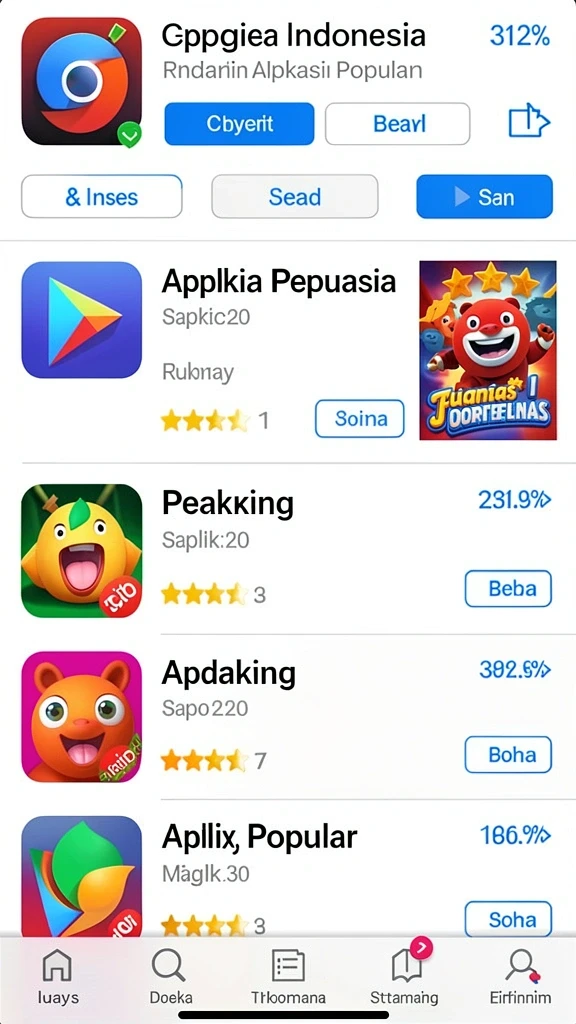The height and width of the screenshot is (1024, 576).
Task: Open the Peakking app listing
Action: coord(287,550)
